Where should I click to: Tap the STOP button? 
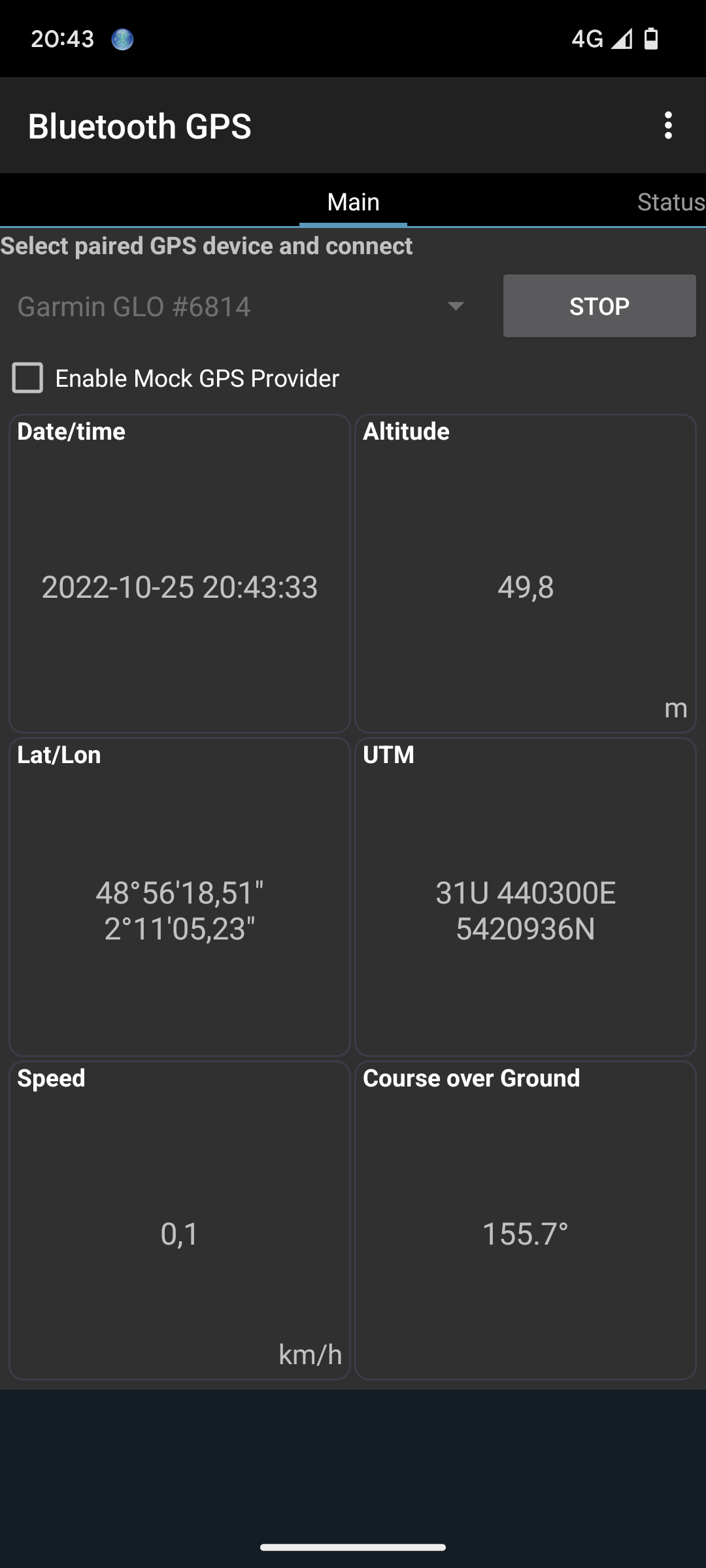599,306
